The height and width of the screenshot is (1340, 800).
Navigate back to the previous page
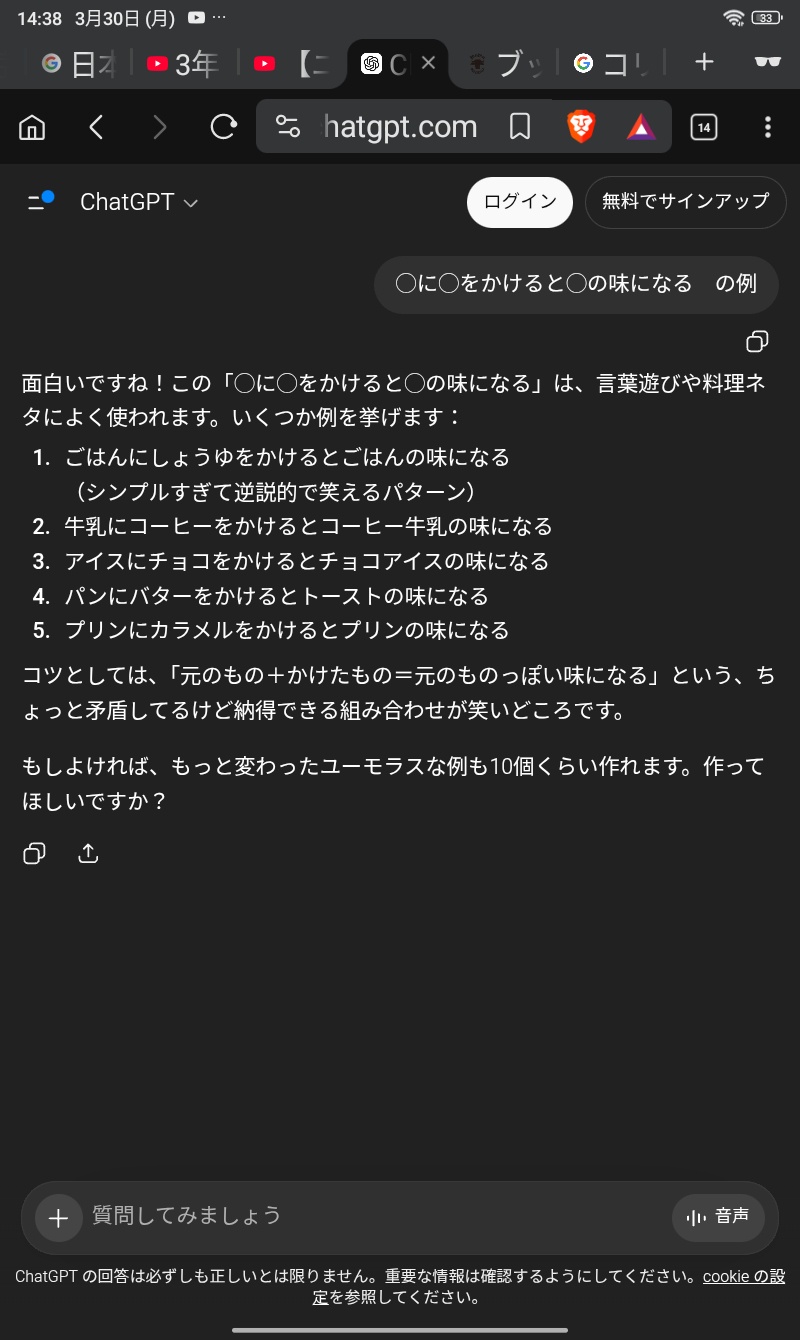[x=96, y=127]
